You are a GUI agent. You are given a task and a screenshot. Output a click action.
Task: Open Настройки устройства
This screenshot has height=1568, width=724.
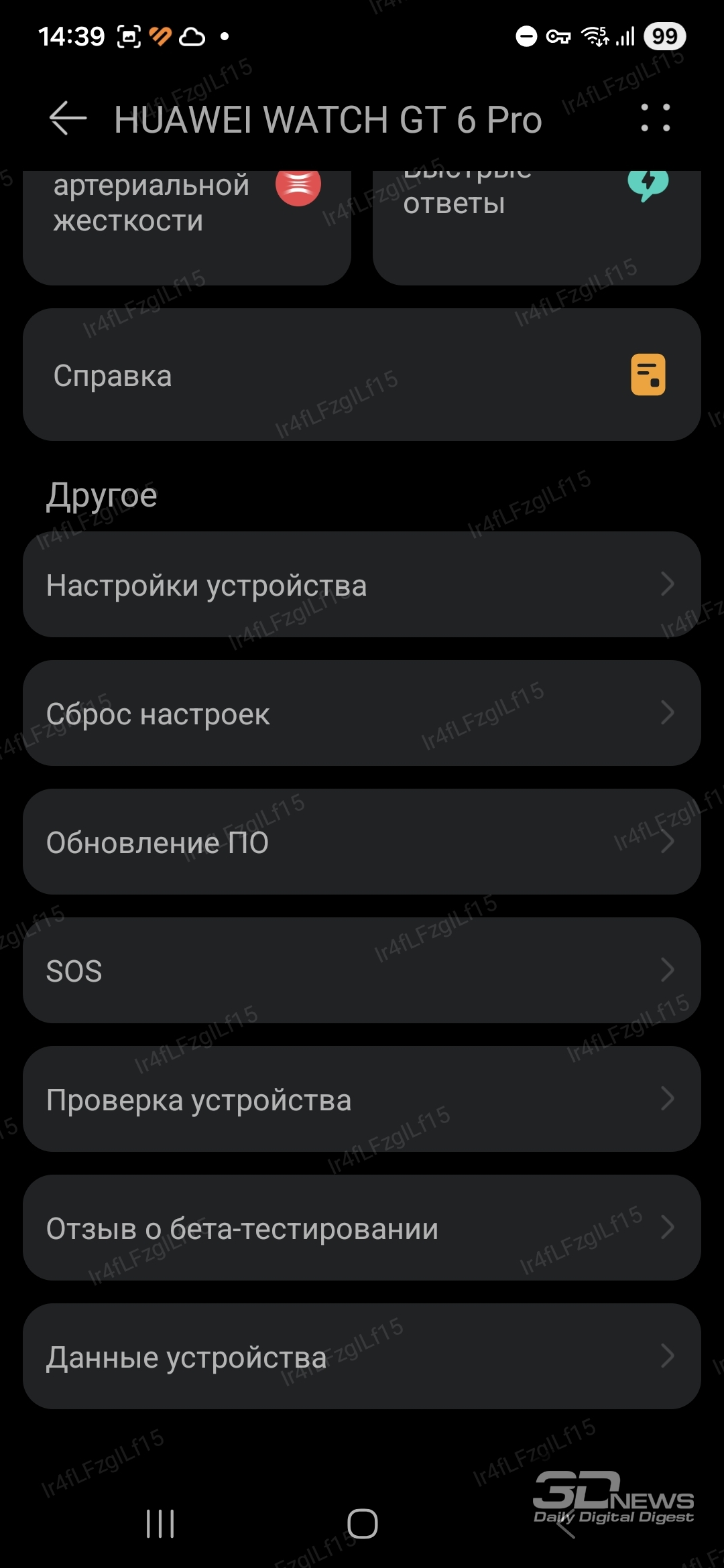362,584
